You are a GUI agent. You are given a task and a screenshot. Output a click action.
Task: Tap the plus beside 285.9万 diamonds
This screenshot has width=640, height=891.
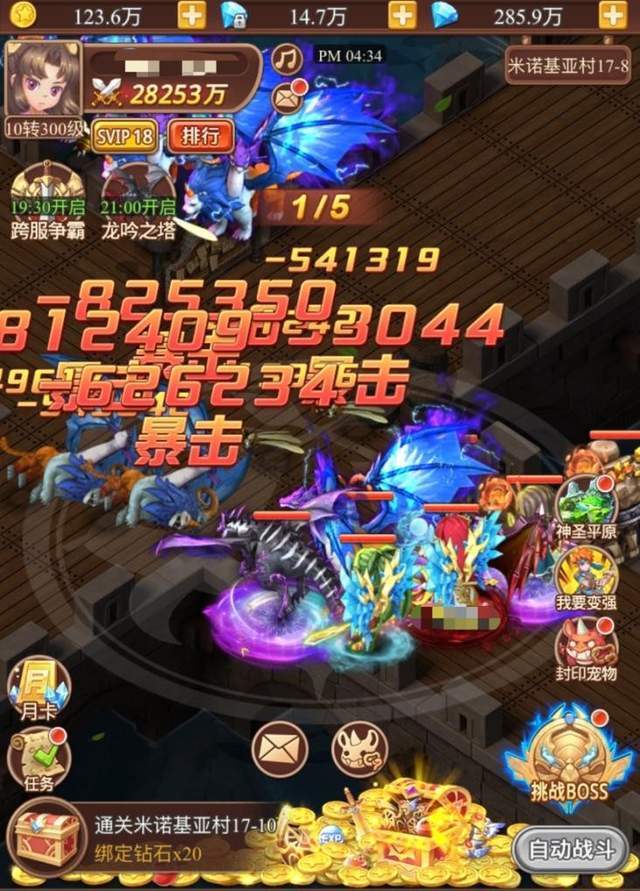coord(613,15)
